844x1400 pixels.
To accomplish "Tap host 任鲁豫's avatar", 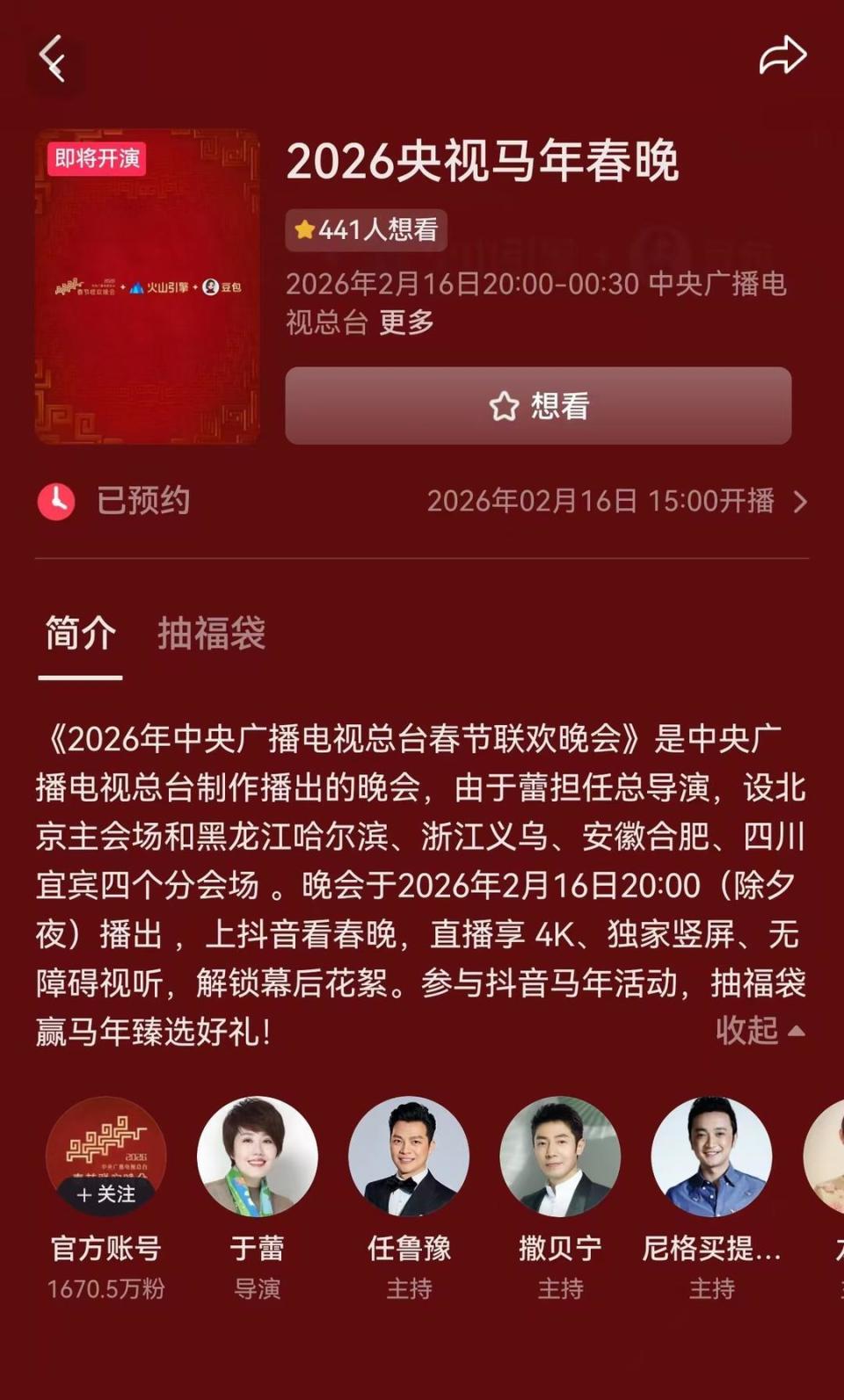I will tap(410, 1158).
